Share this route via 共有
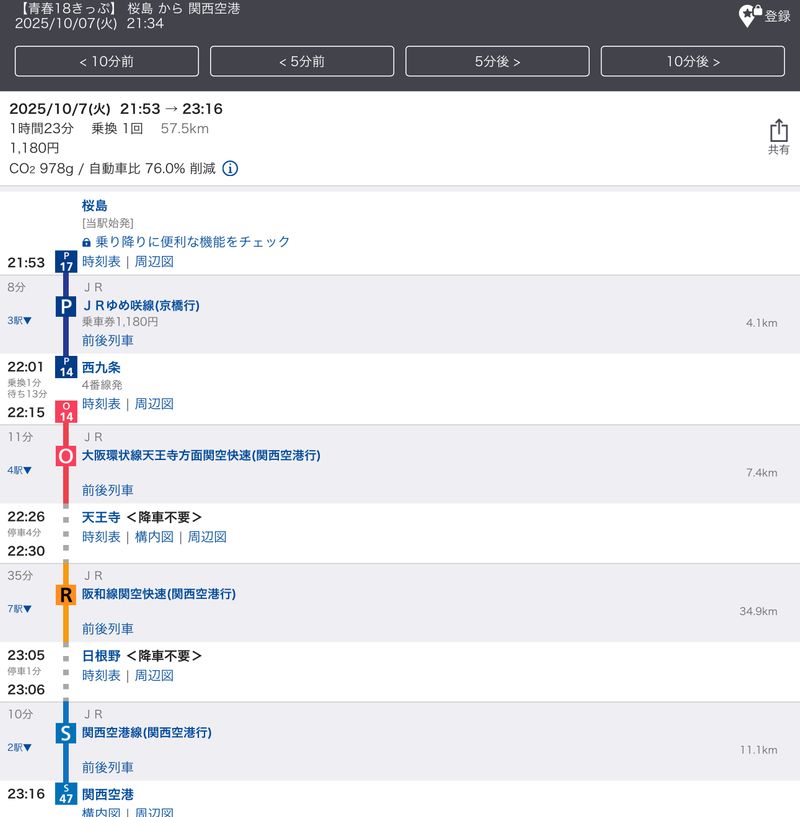 click(778, 137)
